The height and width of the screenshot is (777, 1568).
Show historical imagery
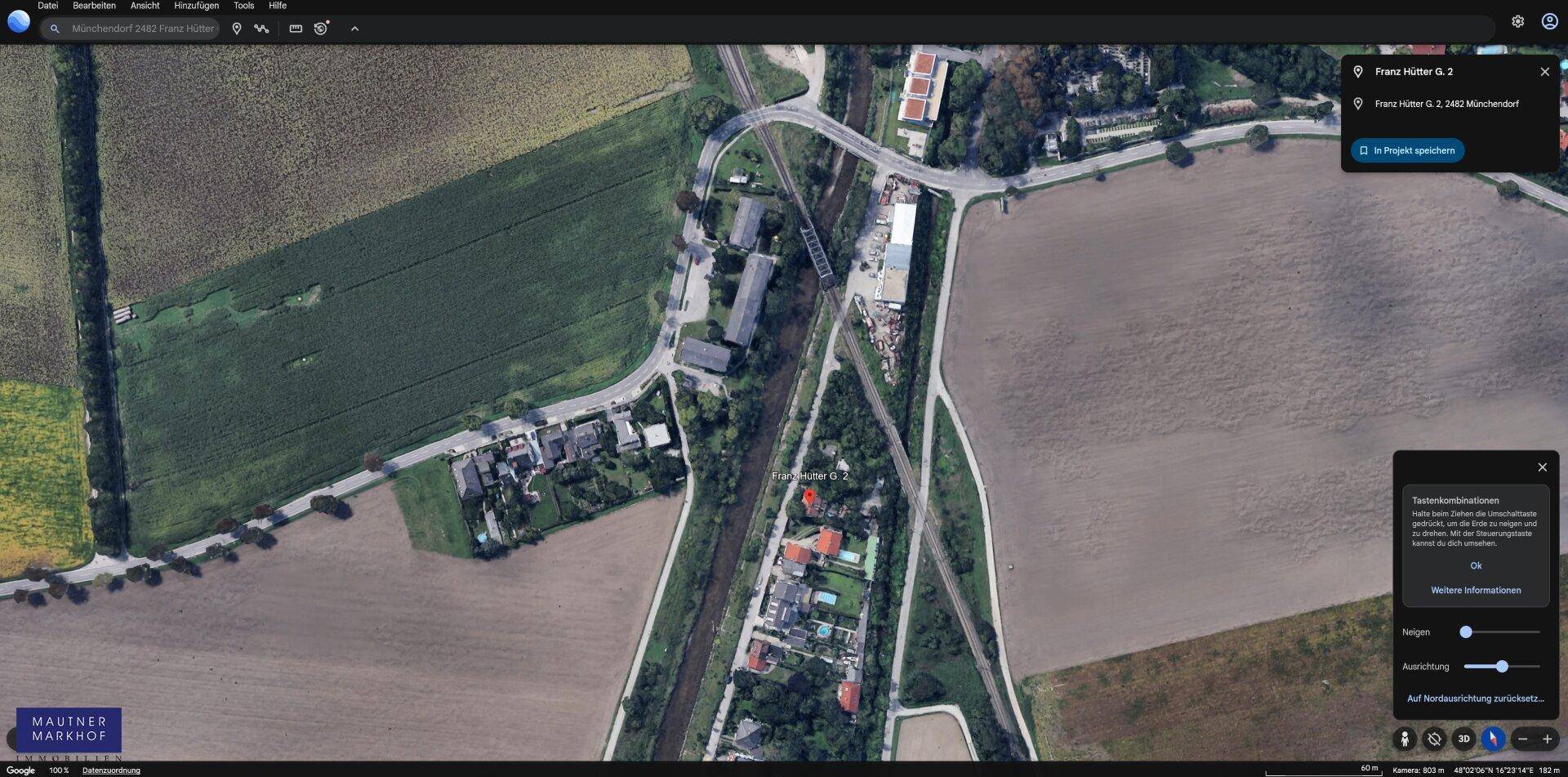(x=321, y=29)
